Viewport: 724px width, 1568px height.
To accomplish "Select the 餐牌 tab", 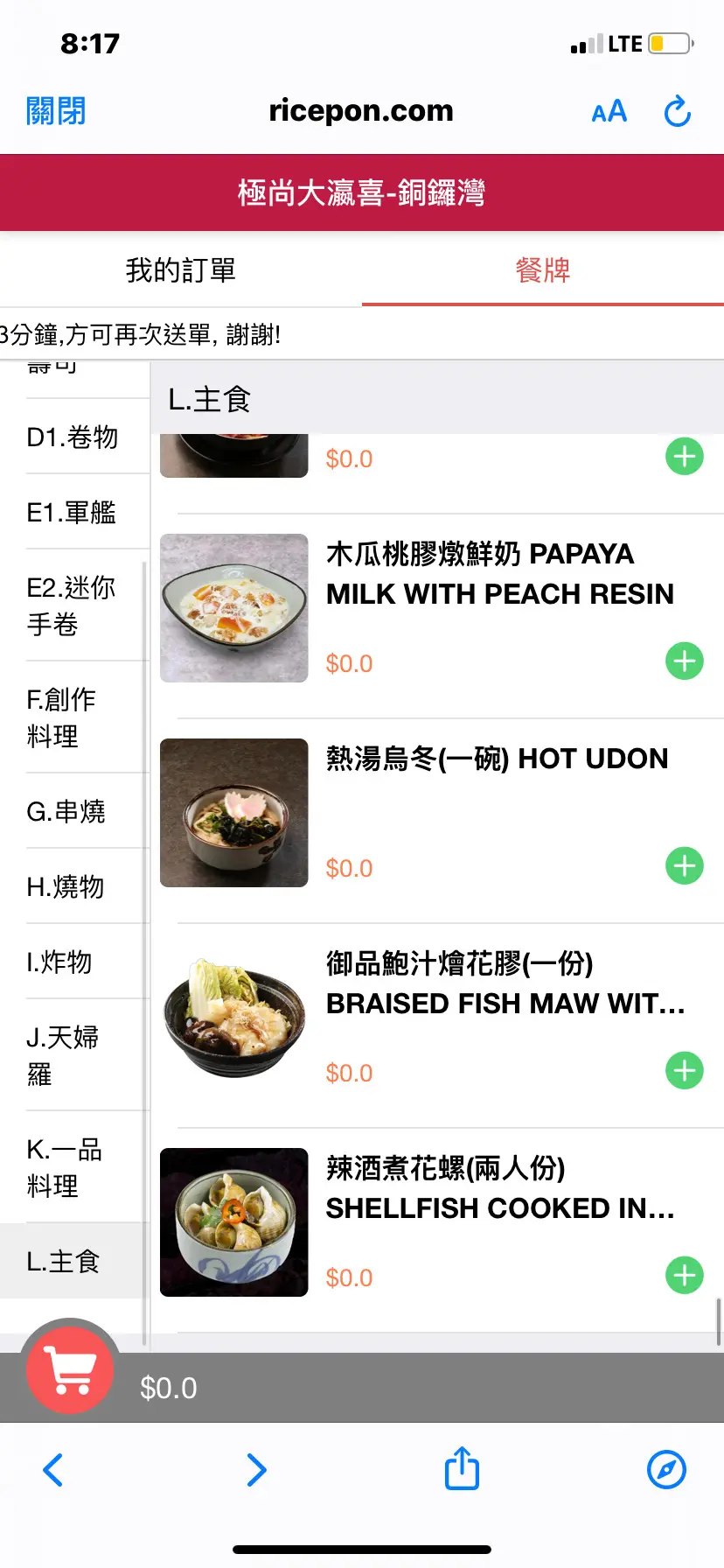I will [542, 270].
